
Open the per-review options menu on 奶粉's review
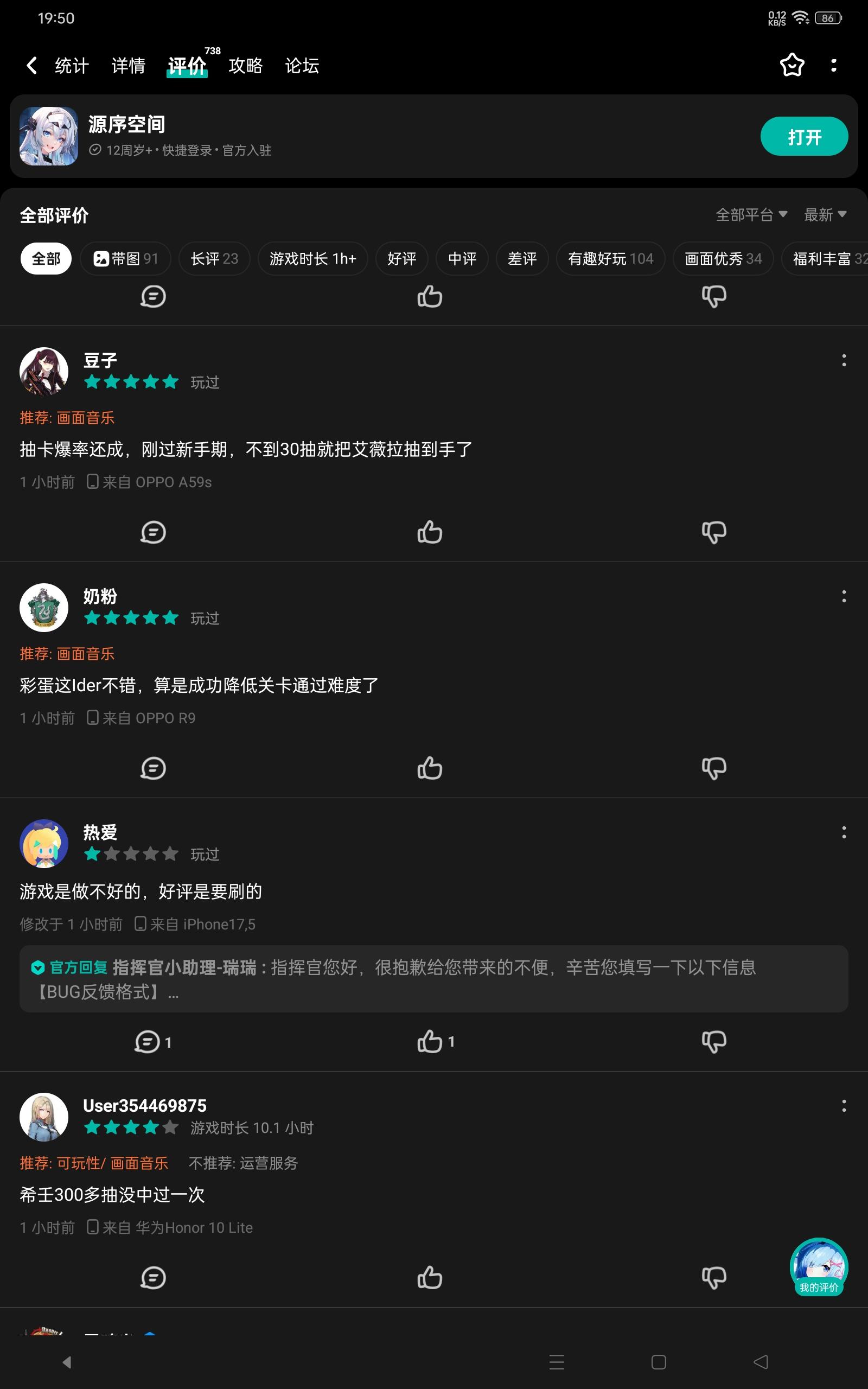click(843, 597)
